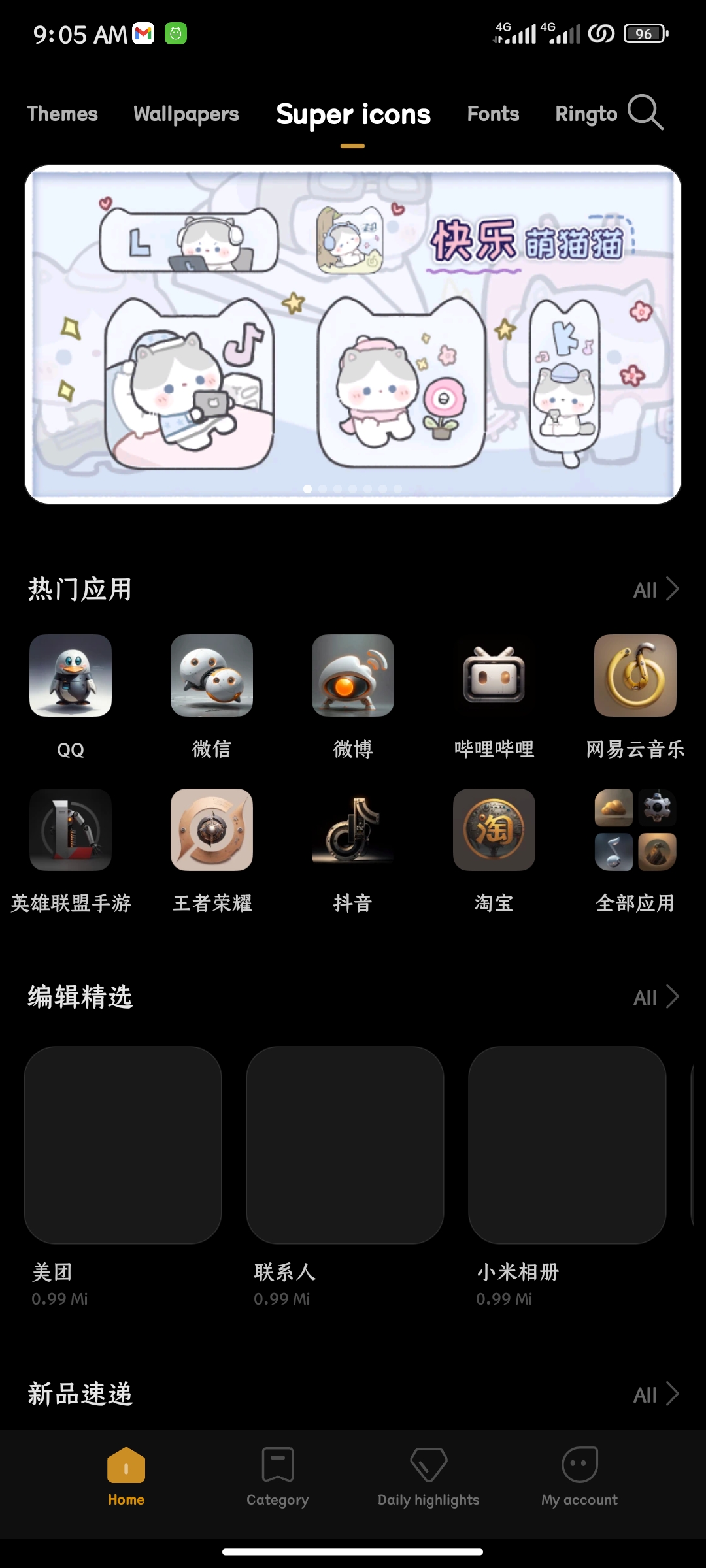Open the 快乐萌猫猫 cat icon banner

353,335
